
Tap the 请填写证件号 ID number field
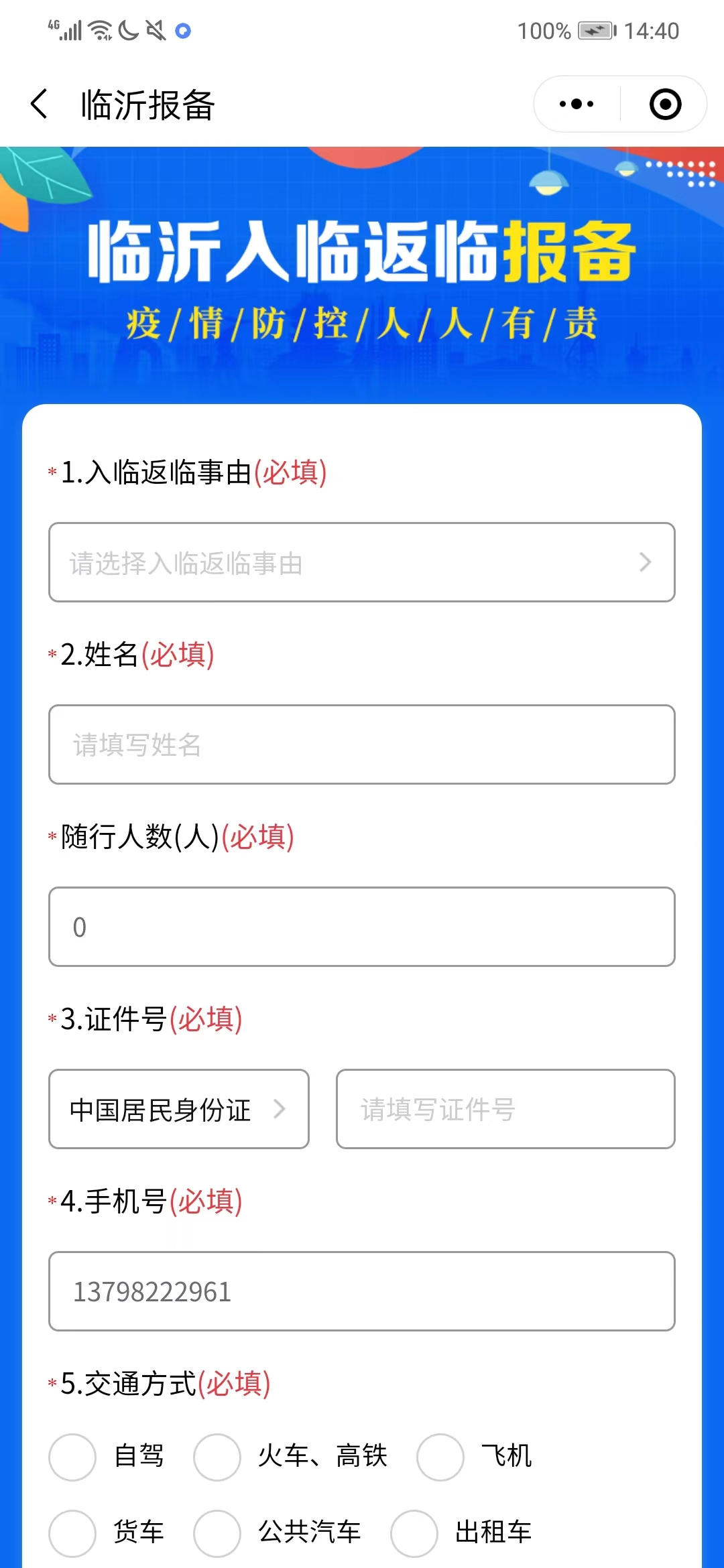[505, 1109]
